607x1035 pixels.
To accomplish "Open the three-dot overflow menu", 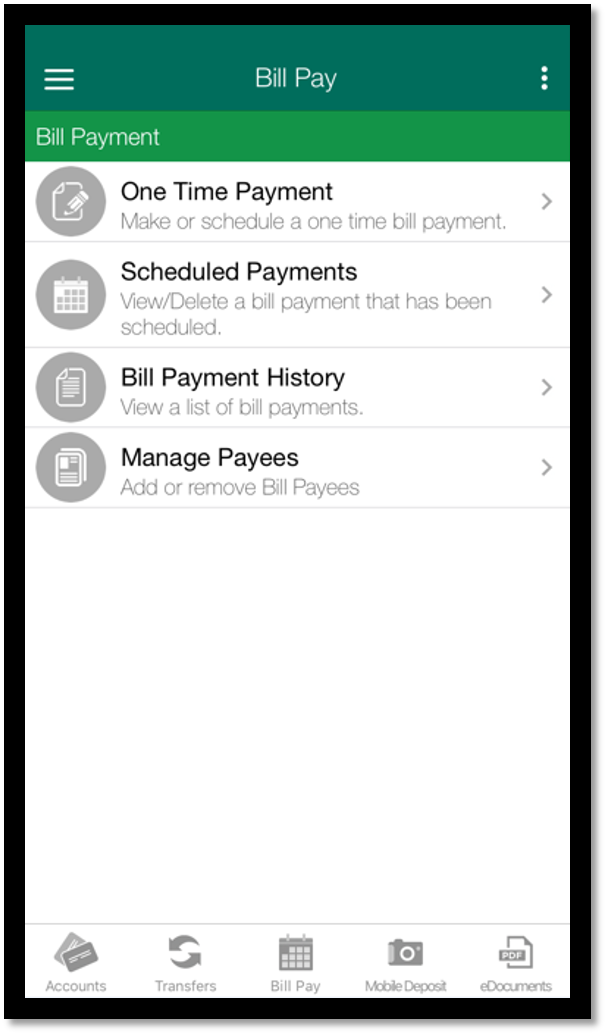I will [x=544, y=78].
